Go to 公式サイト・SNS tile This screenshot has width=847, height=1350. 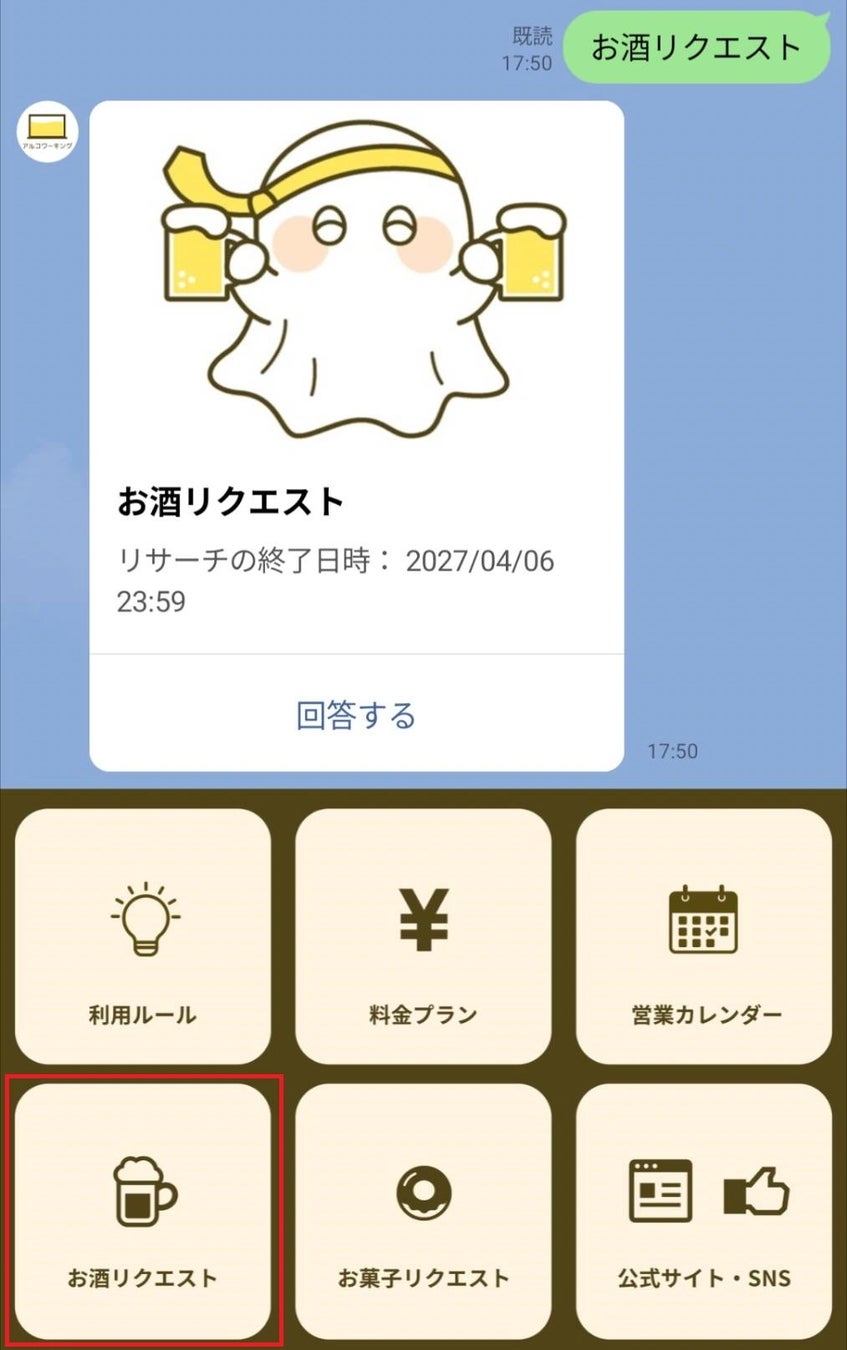click(x=703, y=1211)
